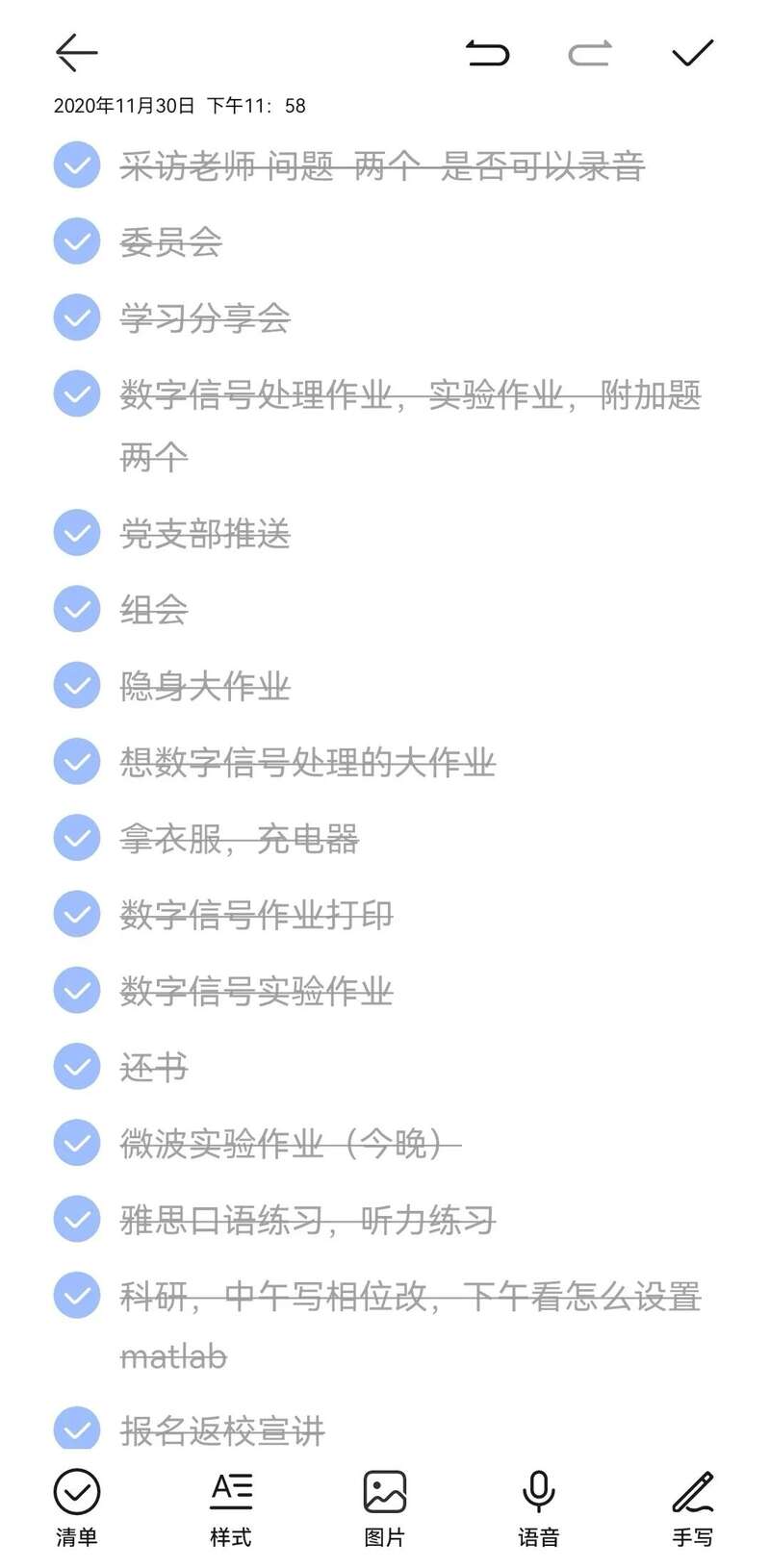The height and width of the screenshot is (1568, 770).
Task: Add a voice recording with 语音
Action: [x=538, y=1506]
